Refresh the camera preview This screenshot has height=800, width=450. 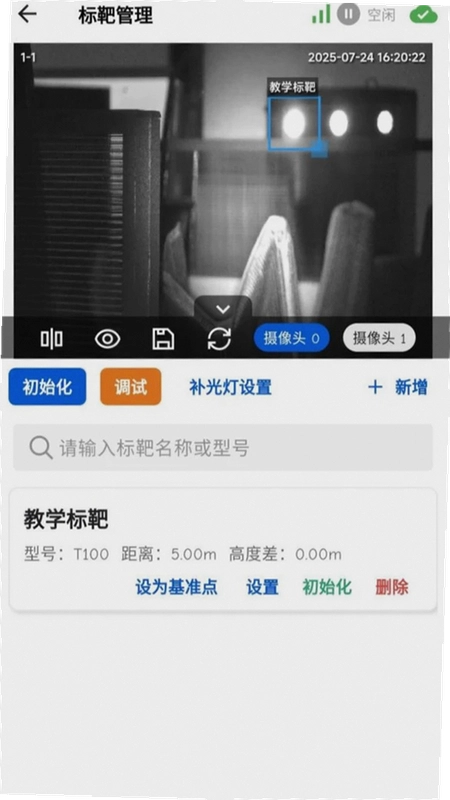[219, 339]
